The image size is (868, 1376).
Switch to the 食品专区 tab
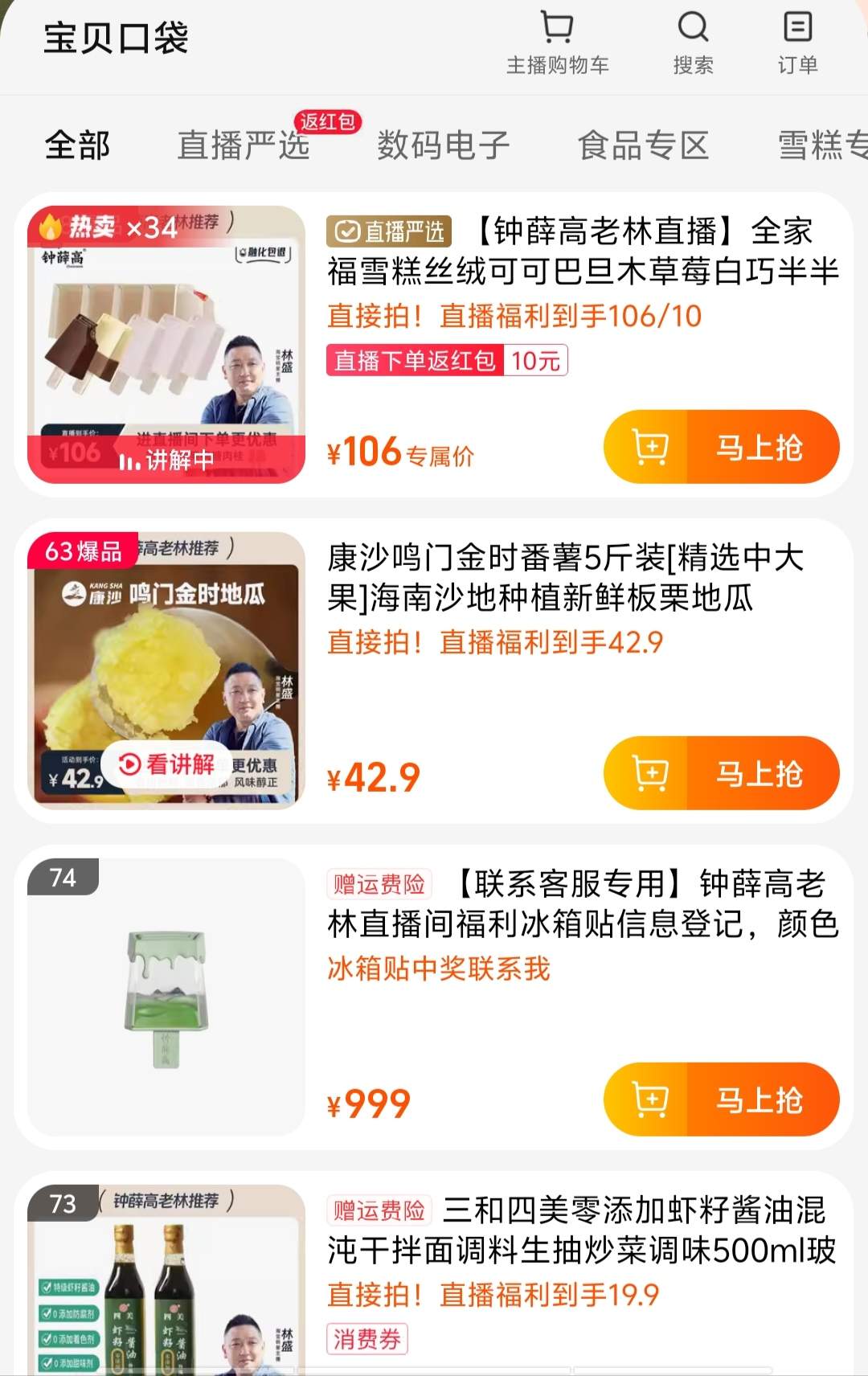(x=641, y=145)
